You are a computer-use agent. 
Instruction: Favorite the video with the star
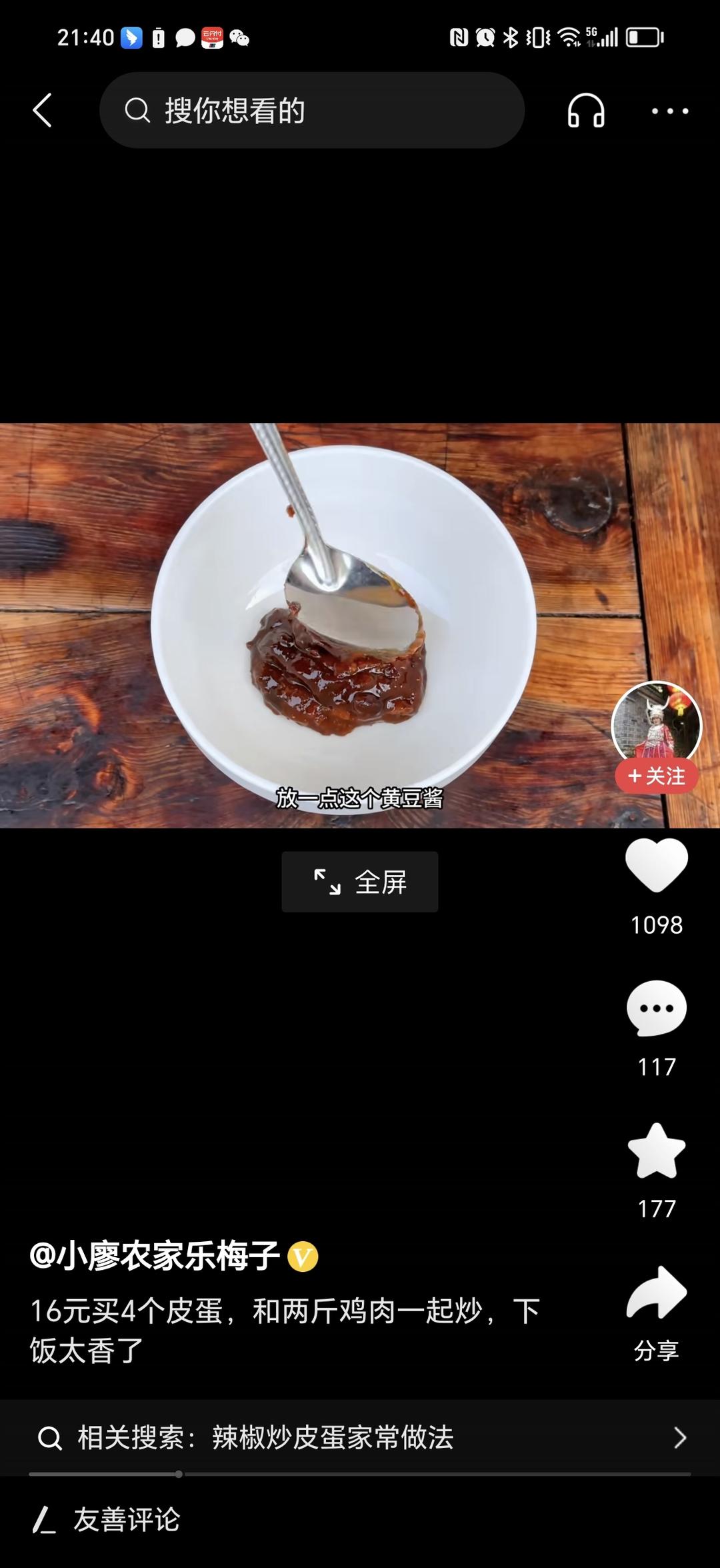pyautogui.click(x=656, y=1150)
